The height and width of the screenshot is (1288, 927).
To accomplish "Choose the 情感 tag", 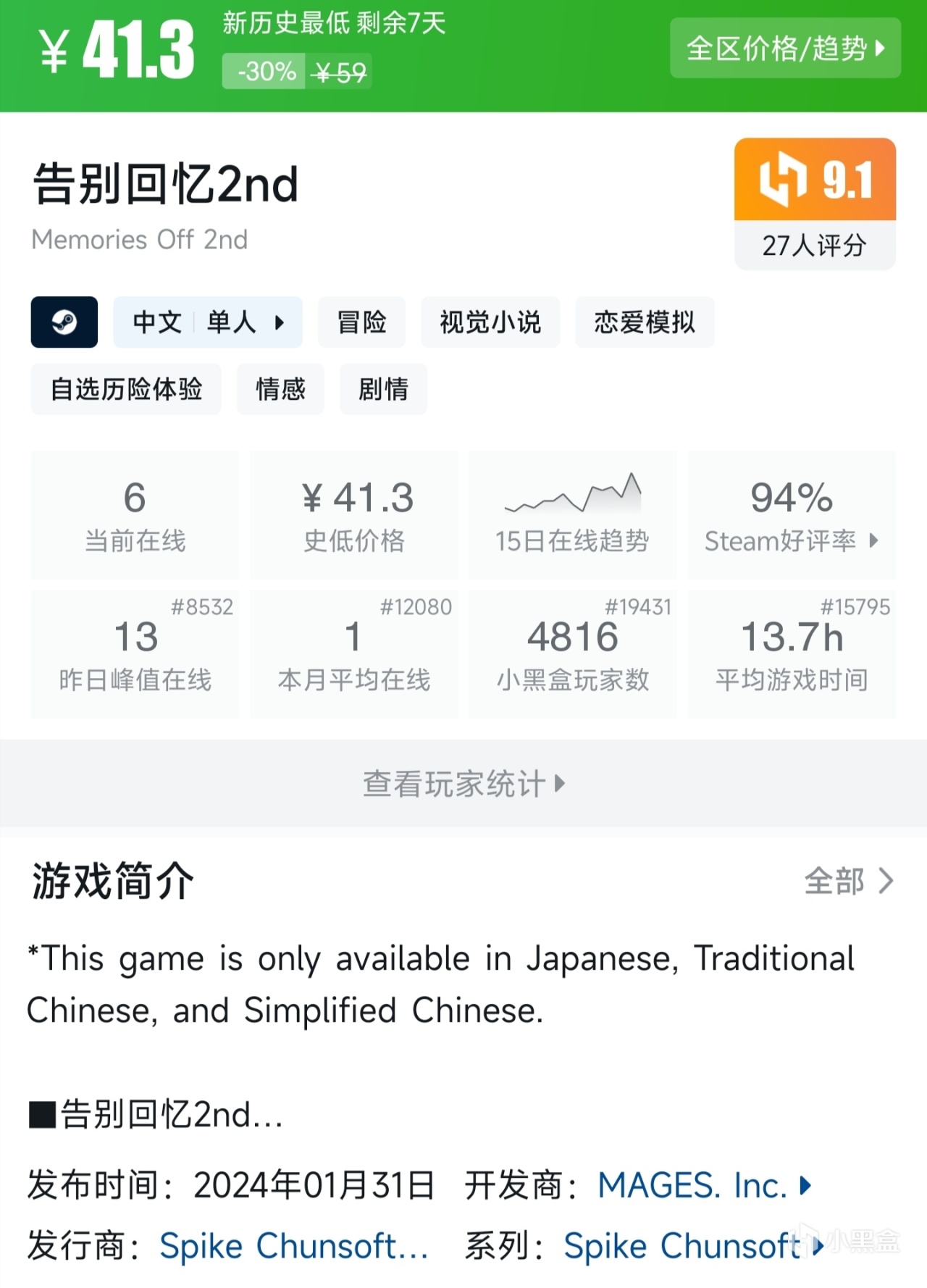I will pos(280,390).
